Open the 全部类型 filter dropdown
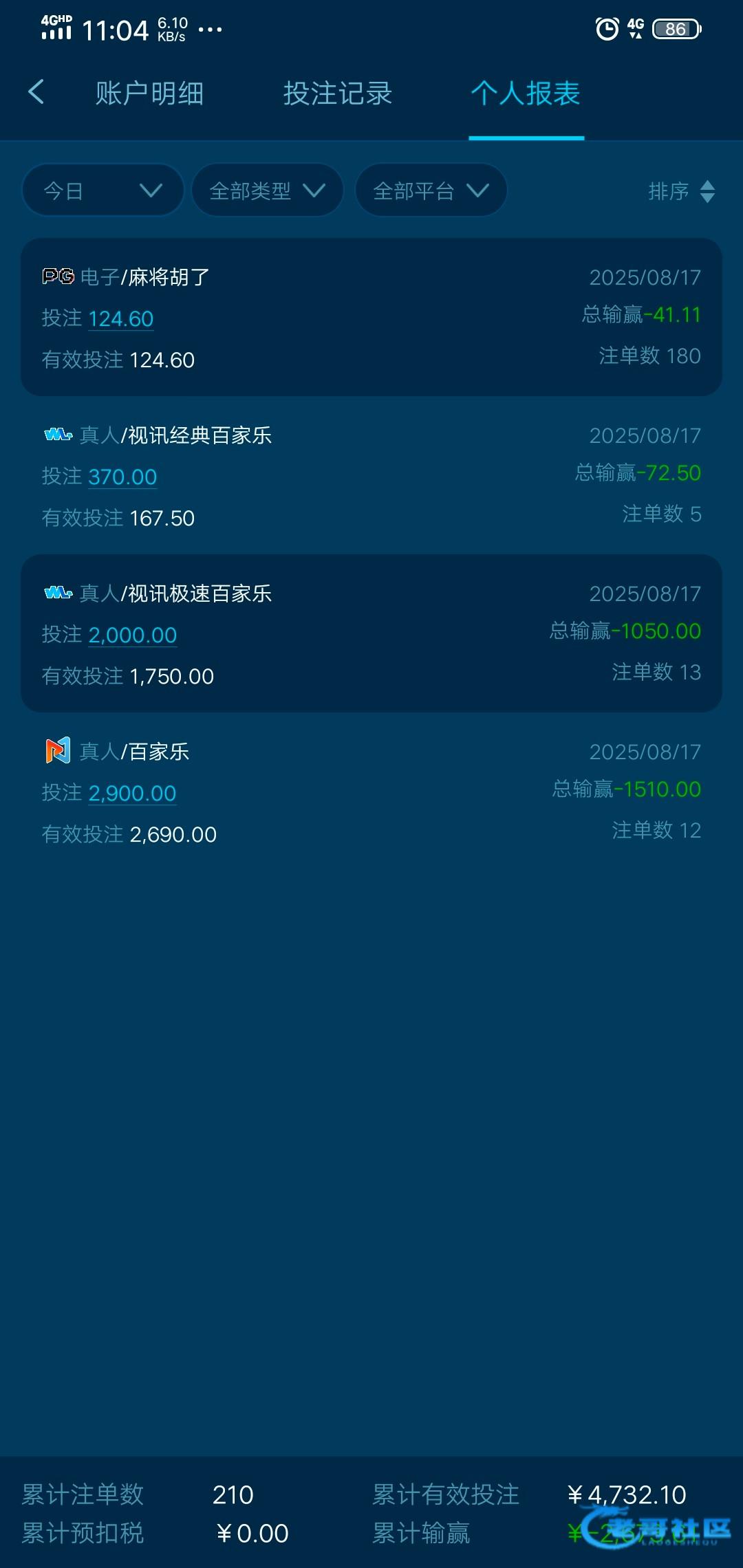The image size is (743, 1568). (268, 190)
